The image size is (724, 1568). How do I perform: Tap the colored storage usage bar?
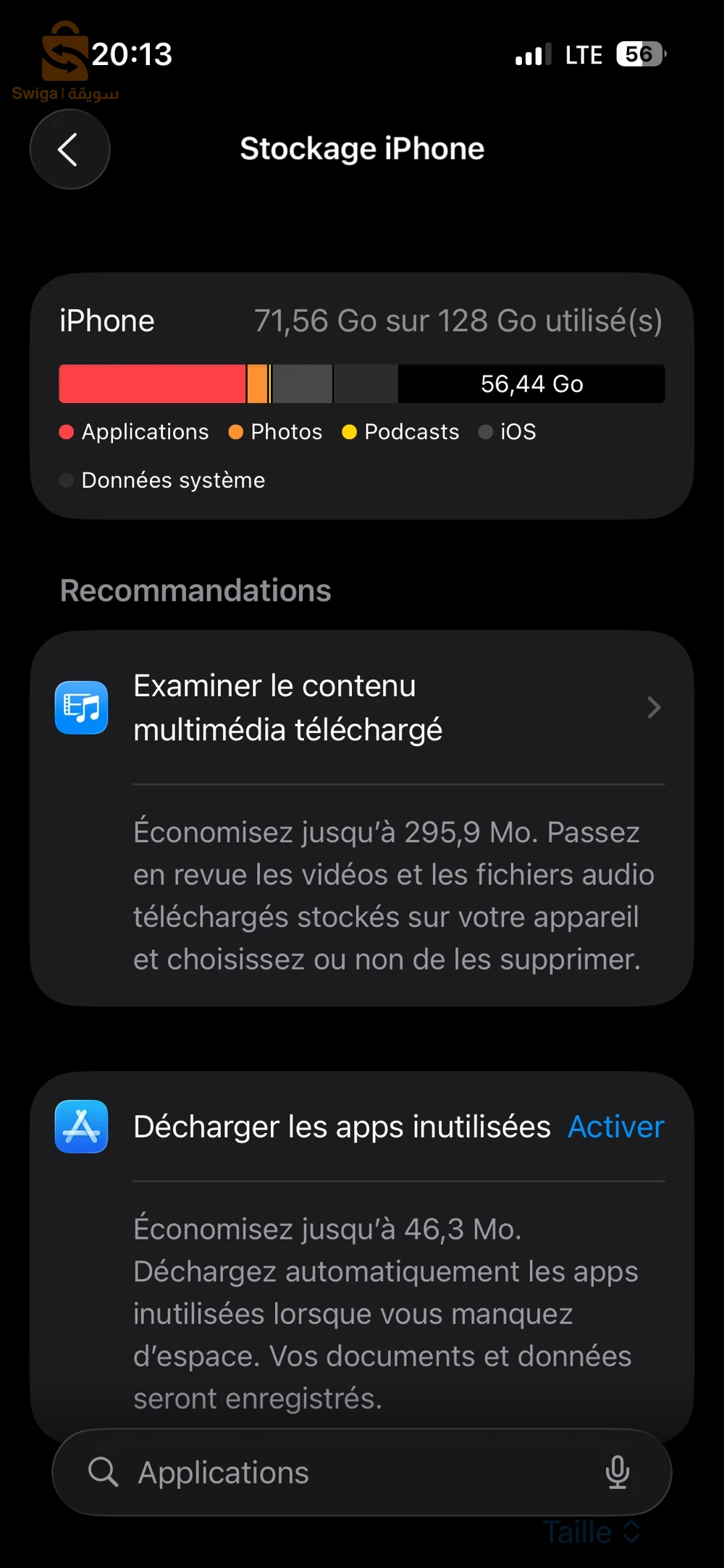pyautogui.click(x=362, y=383)
